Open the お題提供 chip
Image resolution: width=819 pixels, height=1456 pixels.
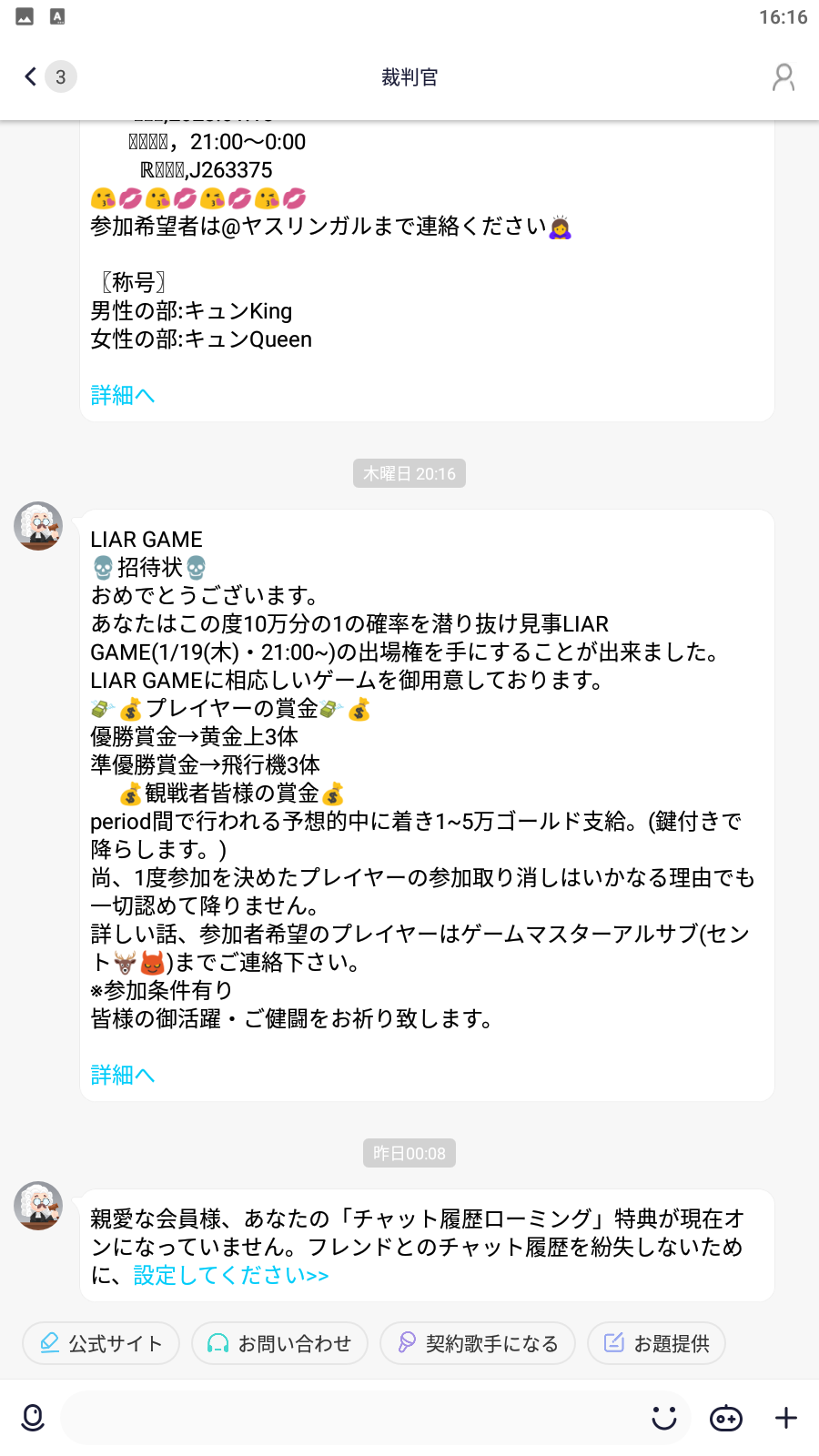(656, 1343)
